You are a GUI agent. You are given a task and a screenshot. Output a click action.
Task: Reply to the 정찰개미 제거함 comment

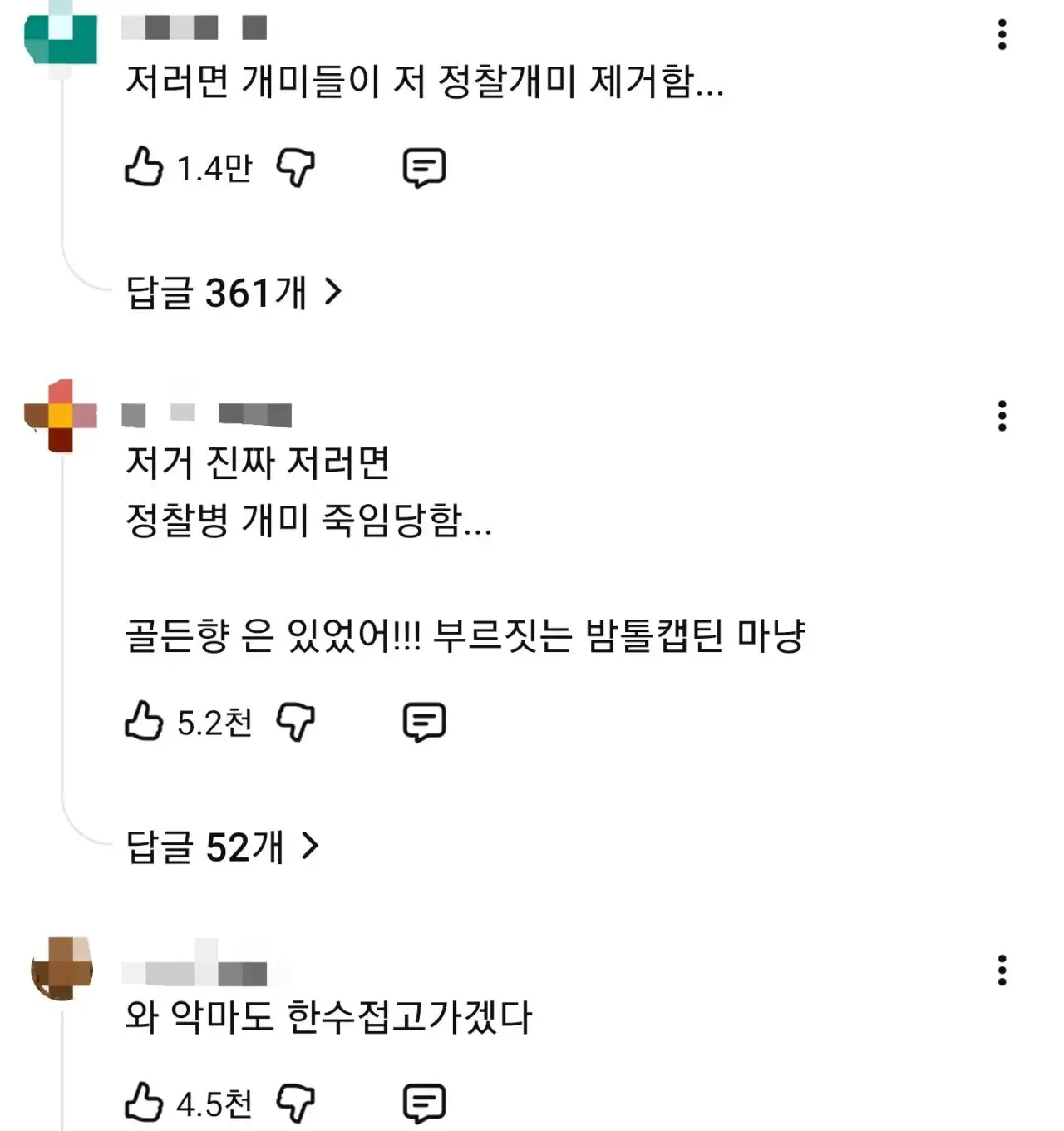coord(424,167)
